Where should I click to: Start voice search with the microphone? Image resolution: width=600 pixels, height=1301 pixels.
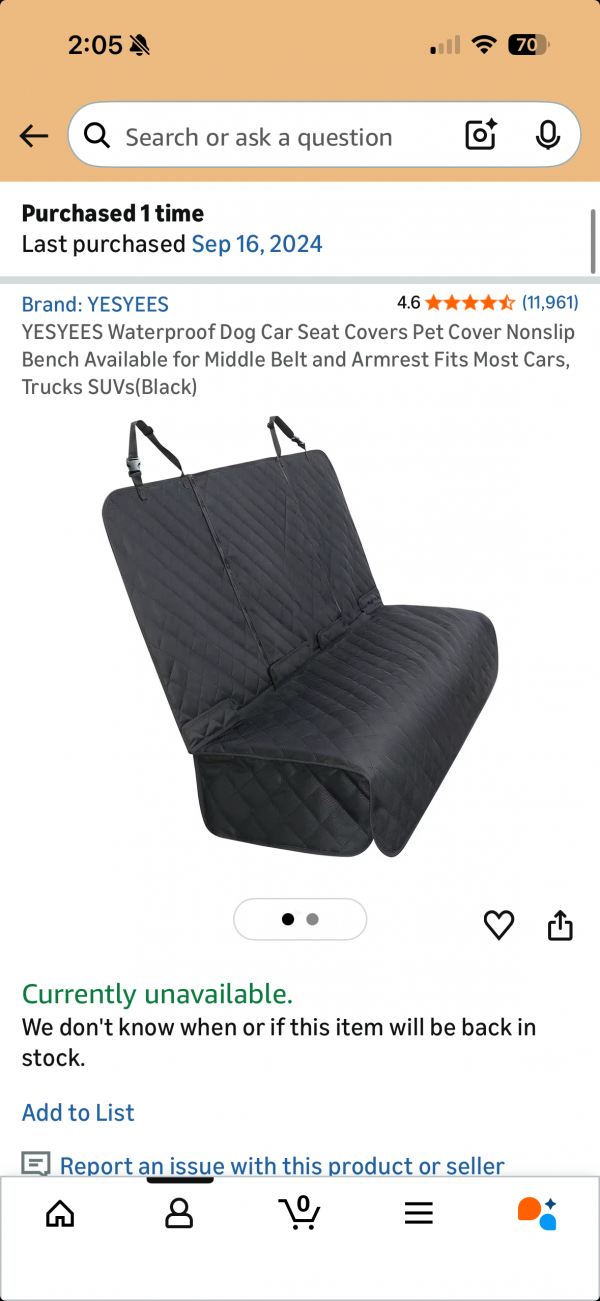pyautogui.click(x=547, y=136)
